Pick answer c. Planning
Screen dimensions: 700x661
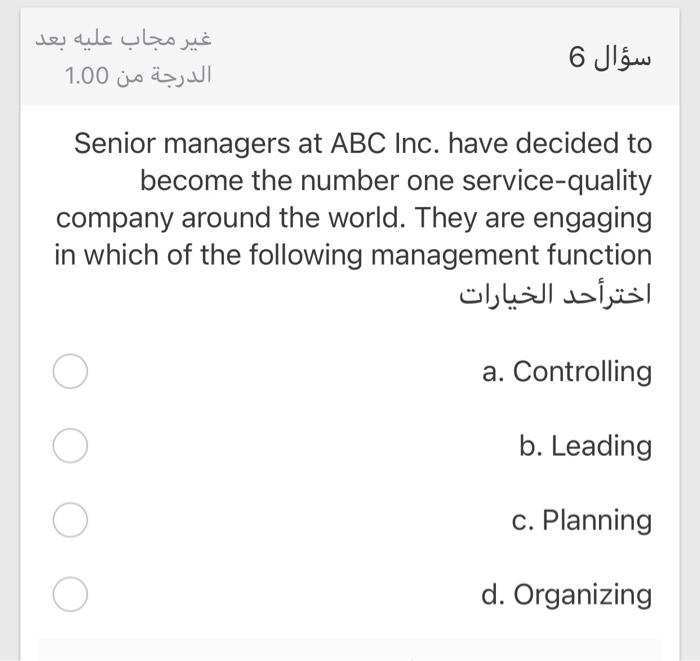tap(70, 520)
